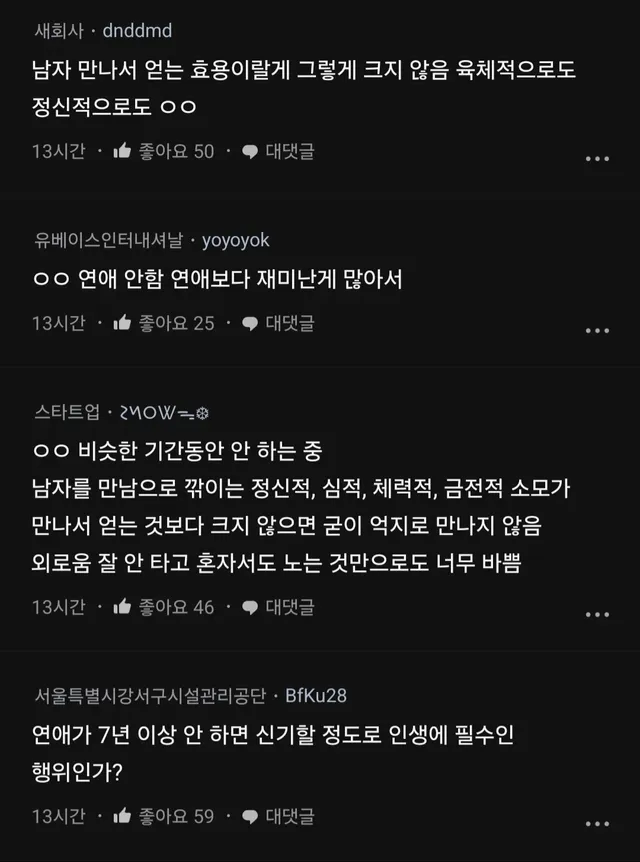Open more options on BfKu28's comment

(x=597, y=824)
